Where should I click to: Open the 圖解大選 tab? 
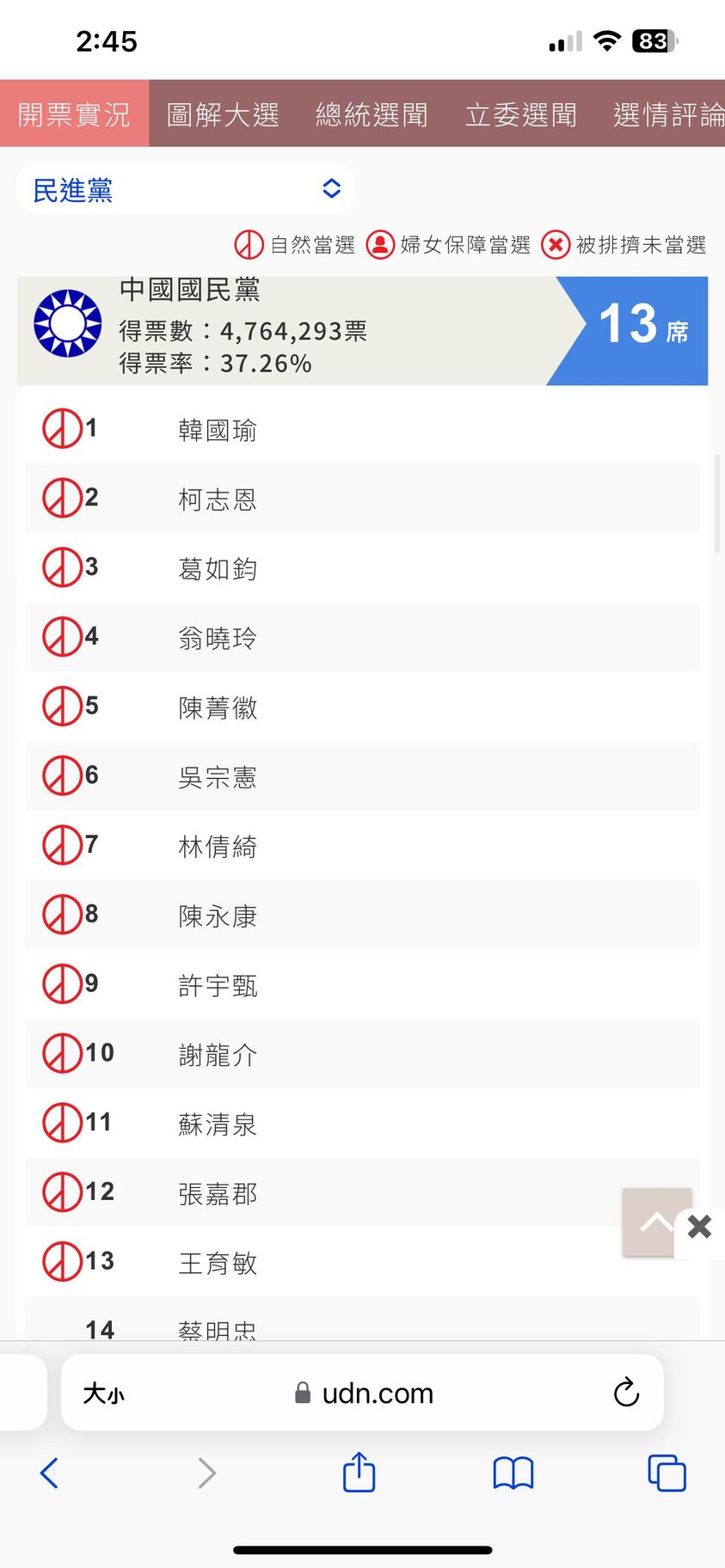[x=223, y=114]
